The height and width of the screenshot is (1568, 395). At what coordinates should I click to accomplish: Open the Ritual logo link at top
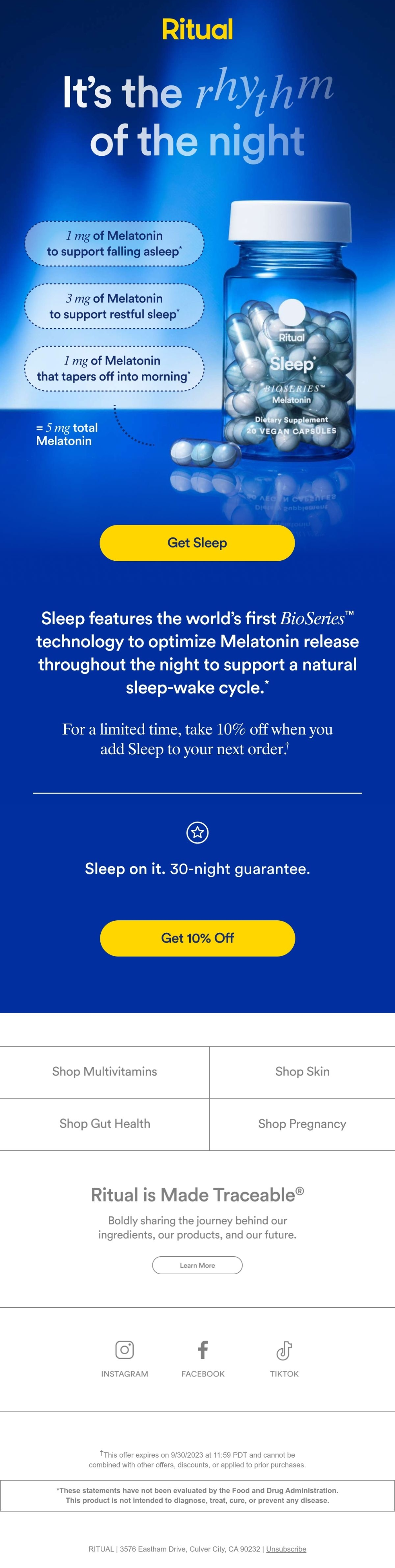point(197,29)
